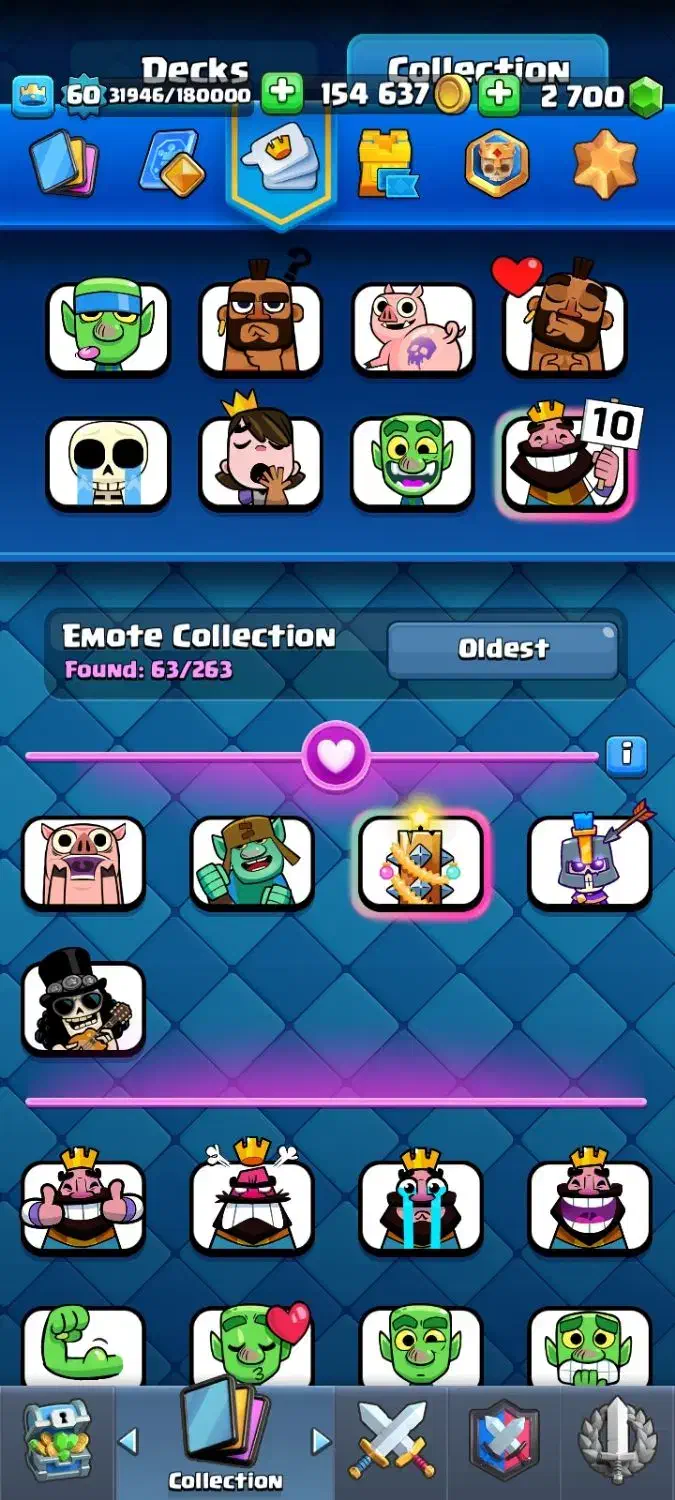The image size is (675, 1500).
Task: Buy gems using the plus button
Action: [x=498, y=95]
